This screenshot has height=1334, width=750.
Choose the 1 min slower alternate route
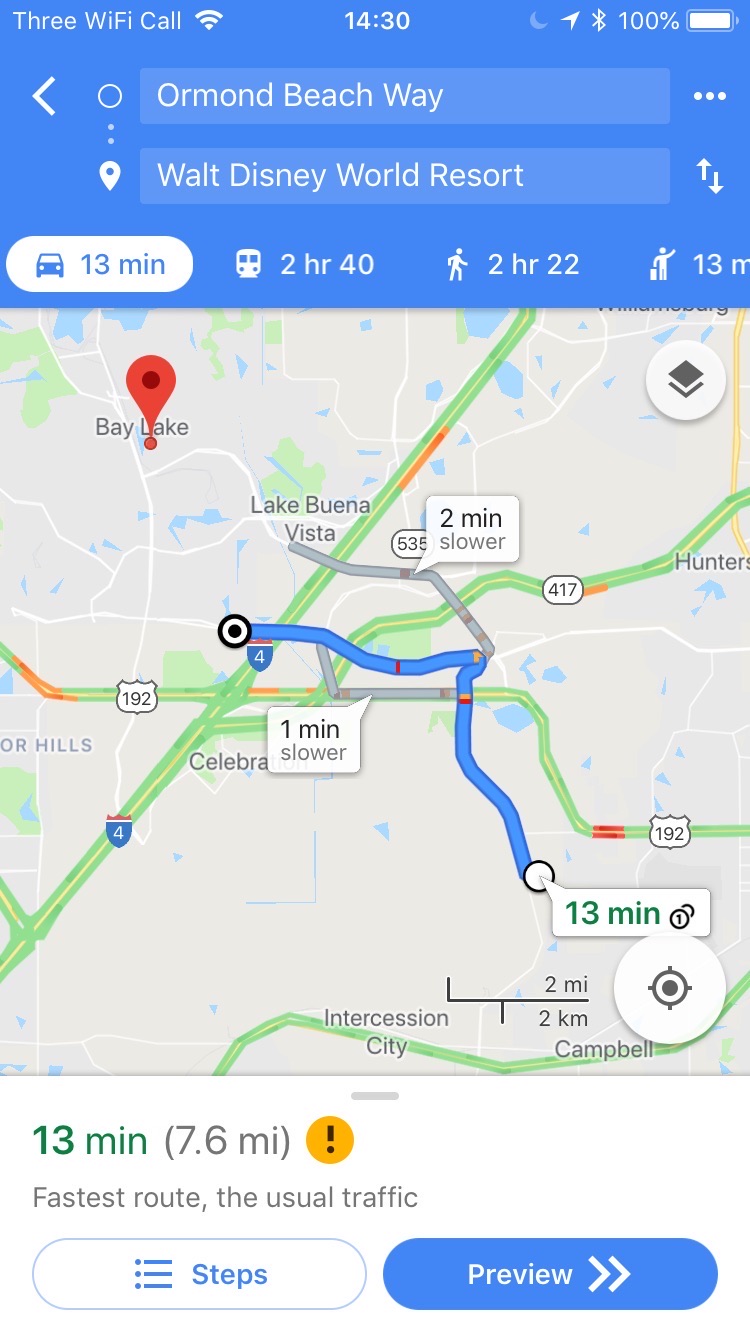313,740
